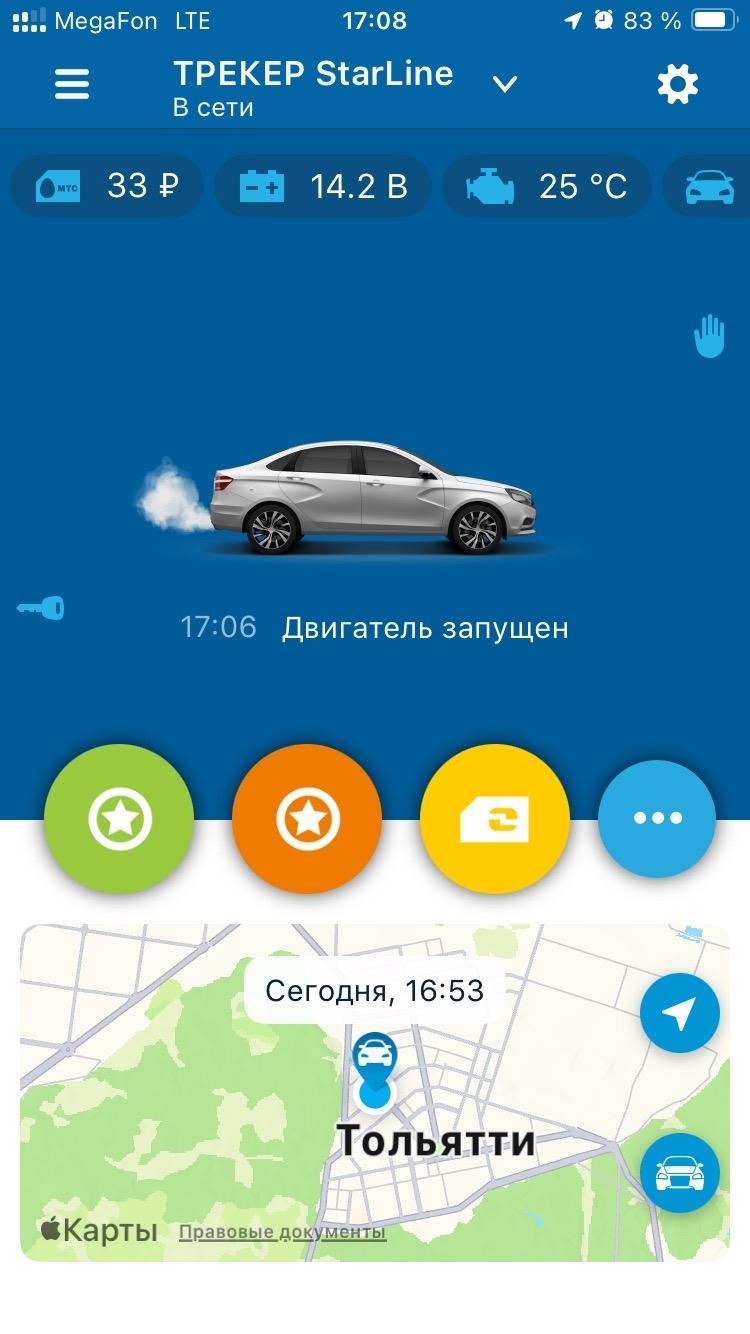Tap the 25 °C engine temperature chip
Screen dimensions: 750x1334
(546, 186)
